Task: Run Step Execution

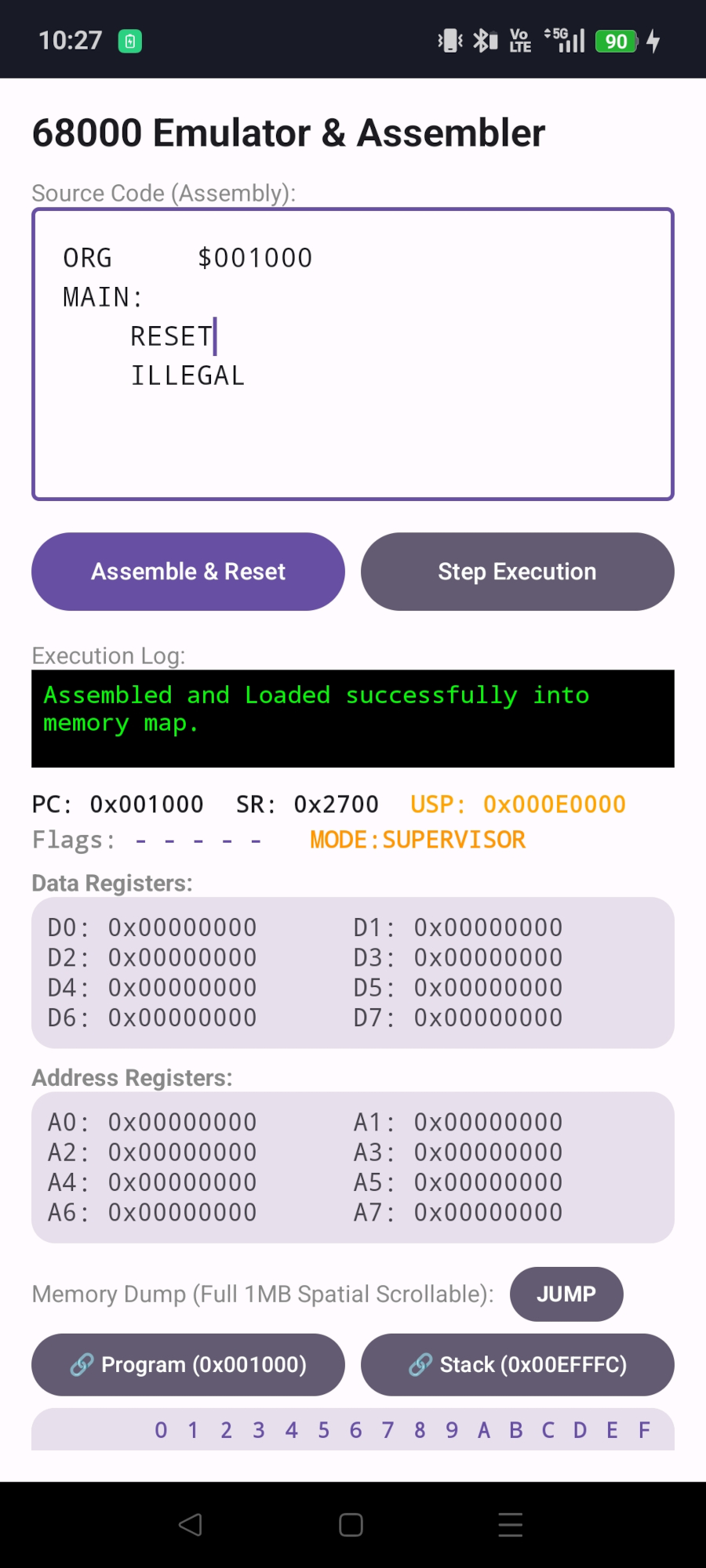Action: (518, 572)
